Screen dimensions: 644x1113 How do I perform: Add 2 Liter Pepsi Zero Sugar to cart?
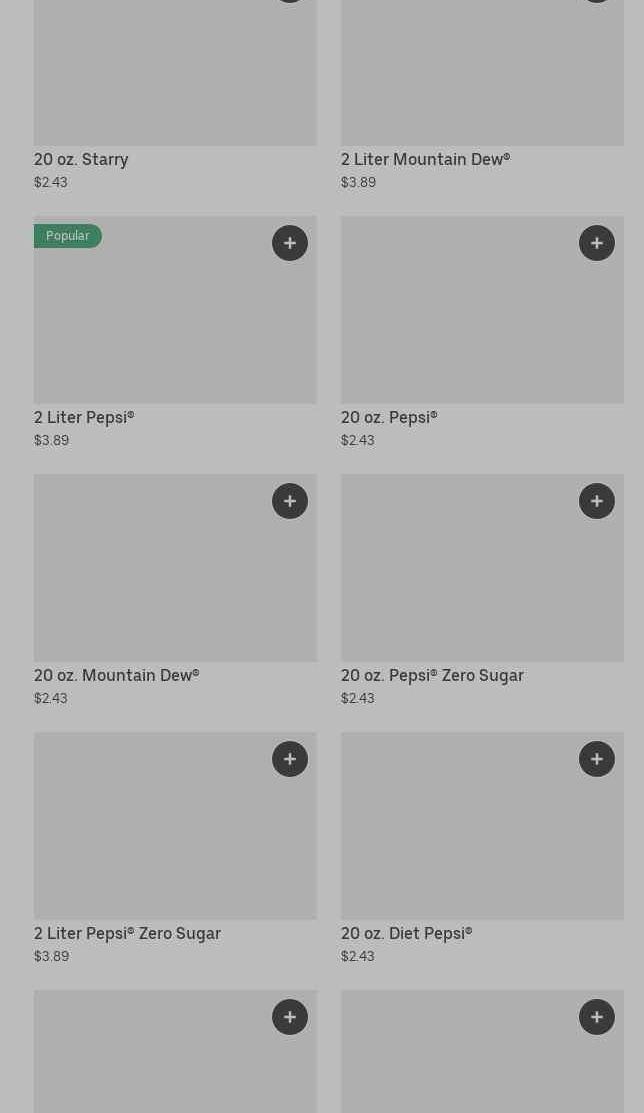(x=290, y=759)
